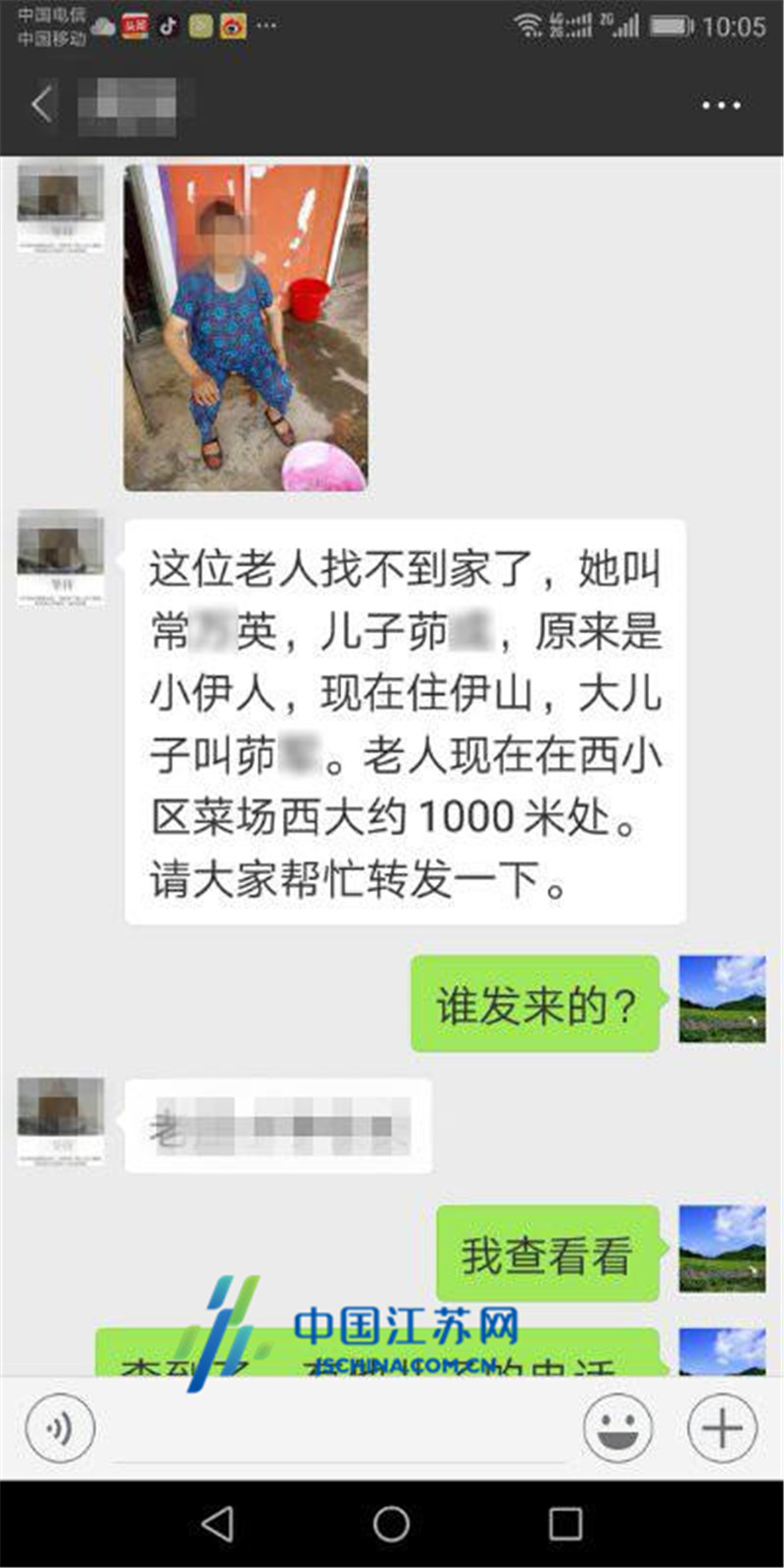Tap the Android home button
Viewport: 784px width, 1568px height.
(391, 1523)
